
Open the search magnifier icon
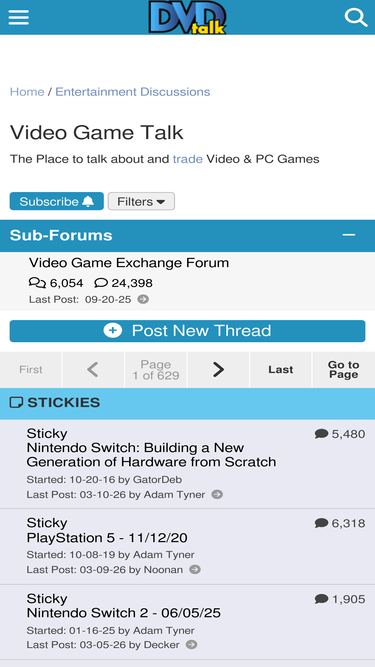point(355,17)
